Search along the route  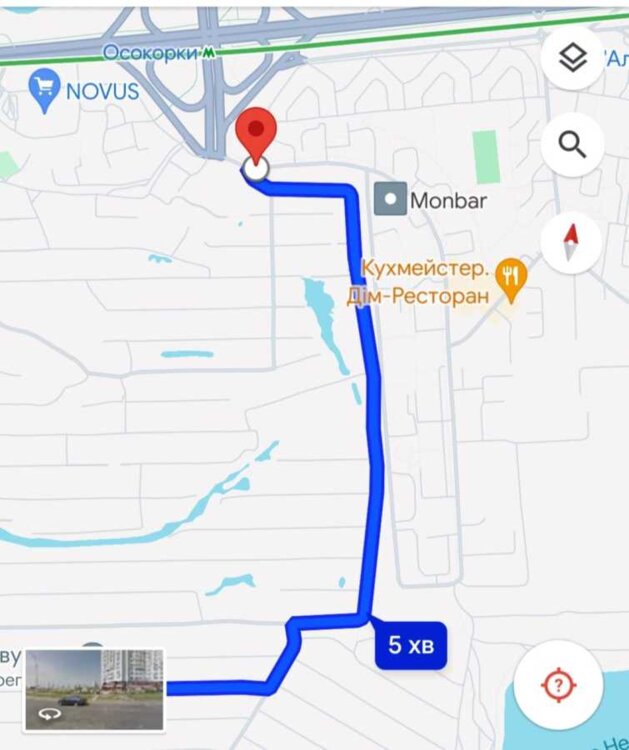point(572,146)
